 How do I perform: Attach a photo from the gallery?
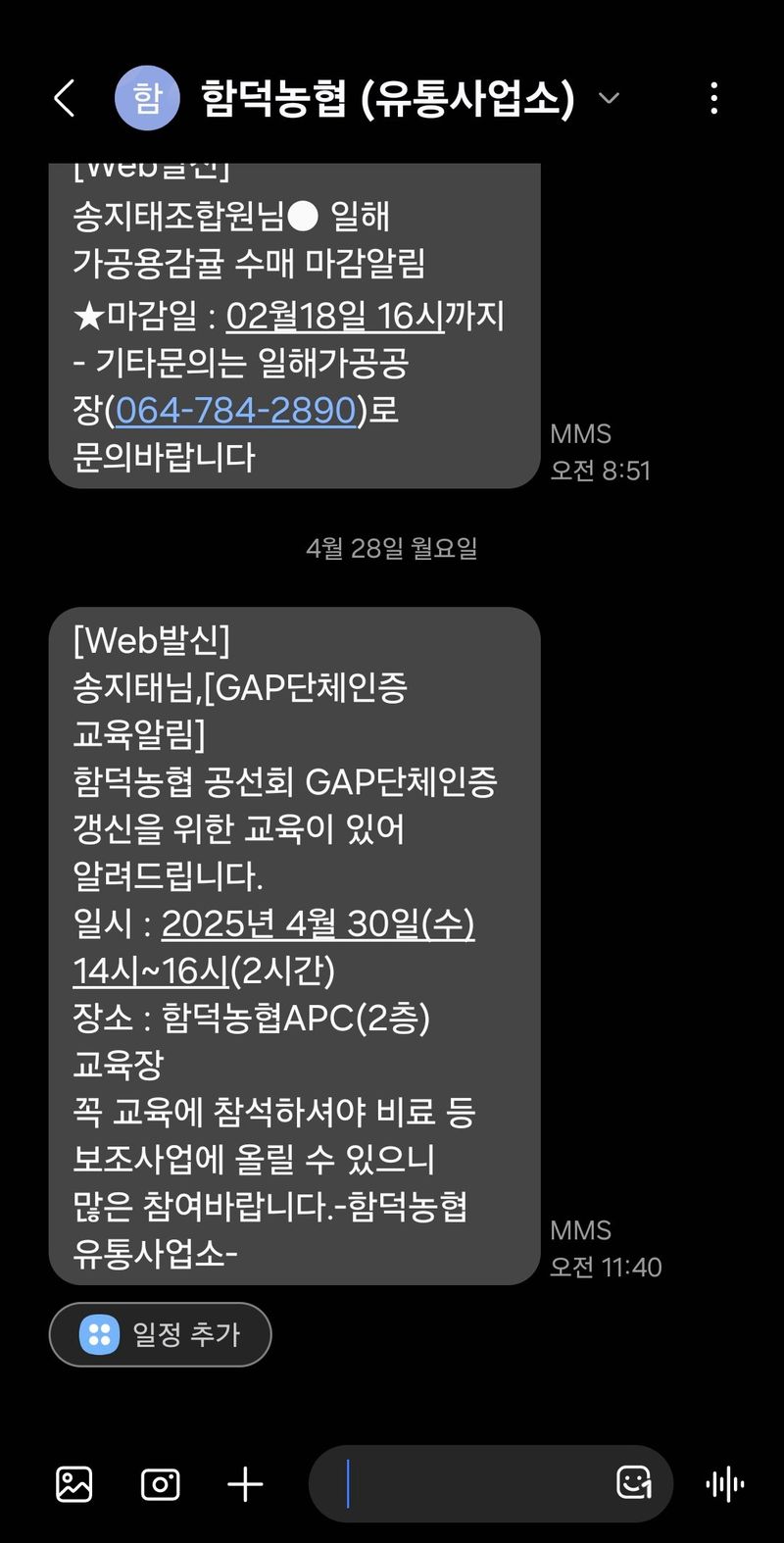coord(74,1484)
